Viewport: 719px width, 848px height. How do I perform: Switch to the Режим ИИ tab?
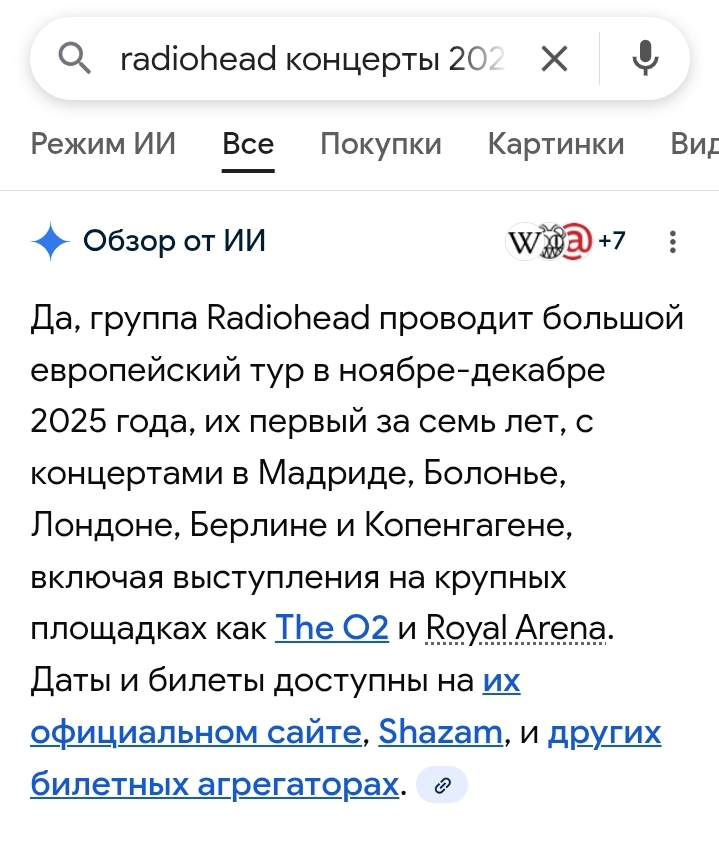(103, 144)
